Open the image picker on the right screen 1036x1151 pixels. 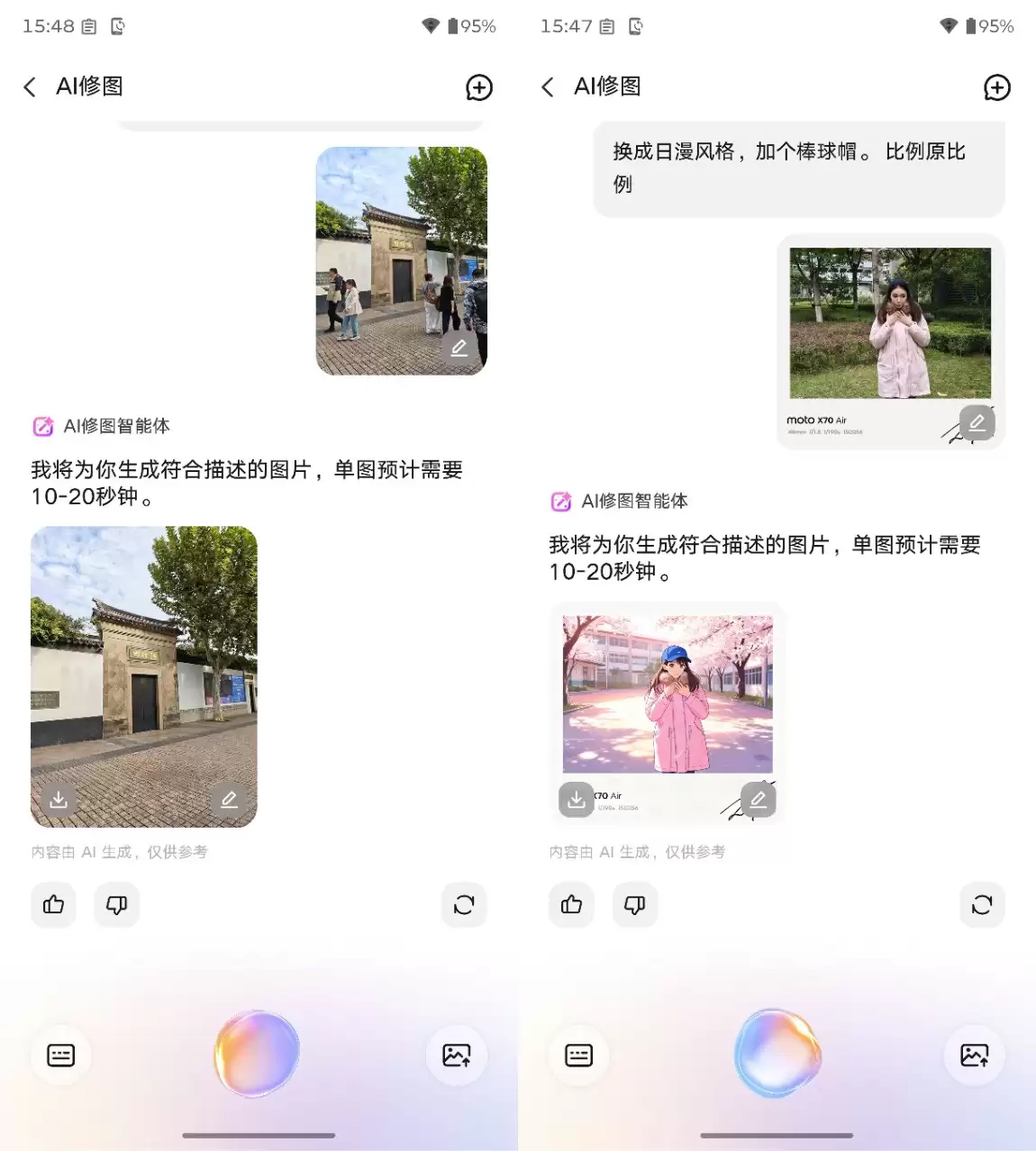pyautogui.click(x=974, y=1055)
